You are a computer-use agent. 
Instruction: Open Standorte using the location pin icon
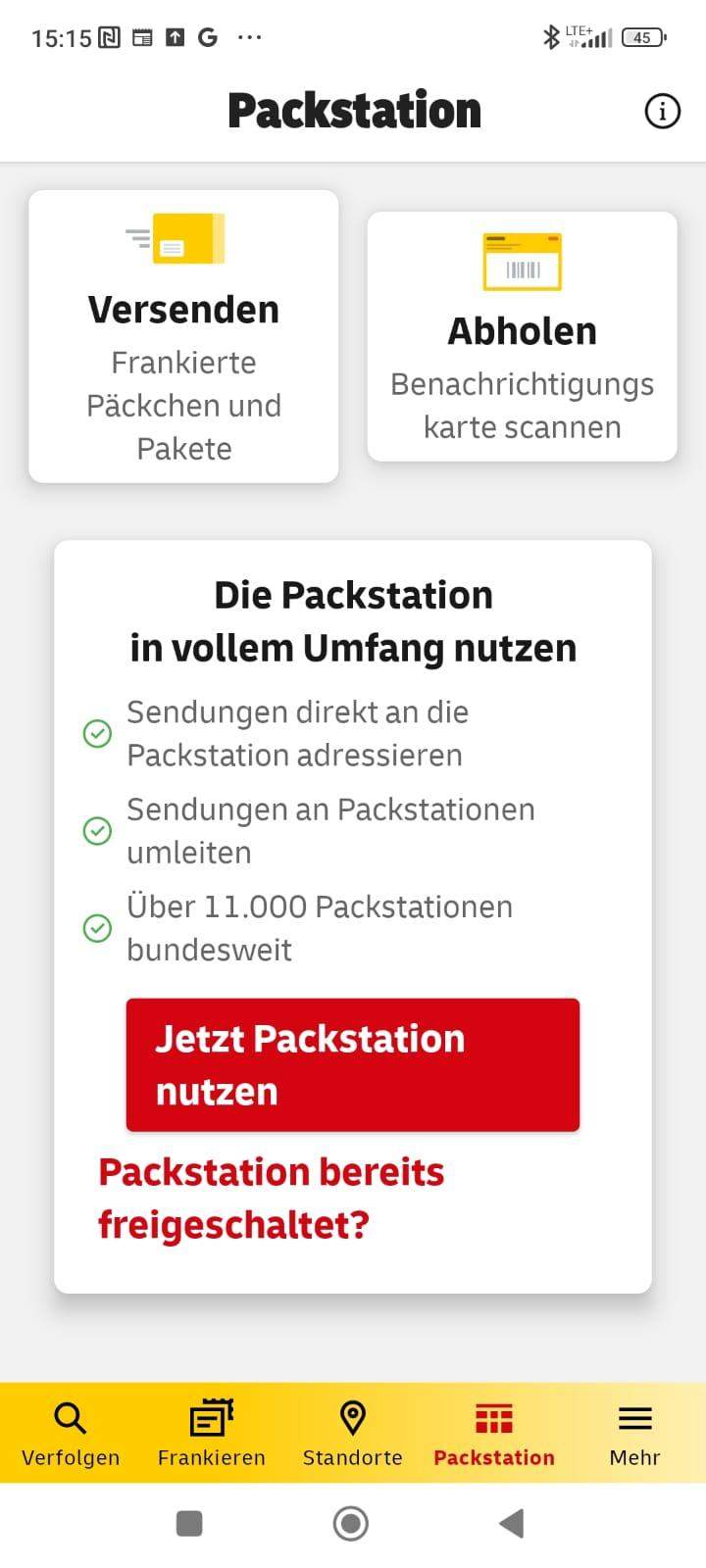[x=352, y=1415]
